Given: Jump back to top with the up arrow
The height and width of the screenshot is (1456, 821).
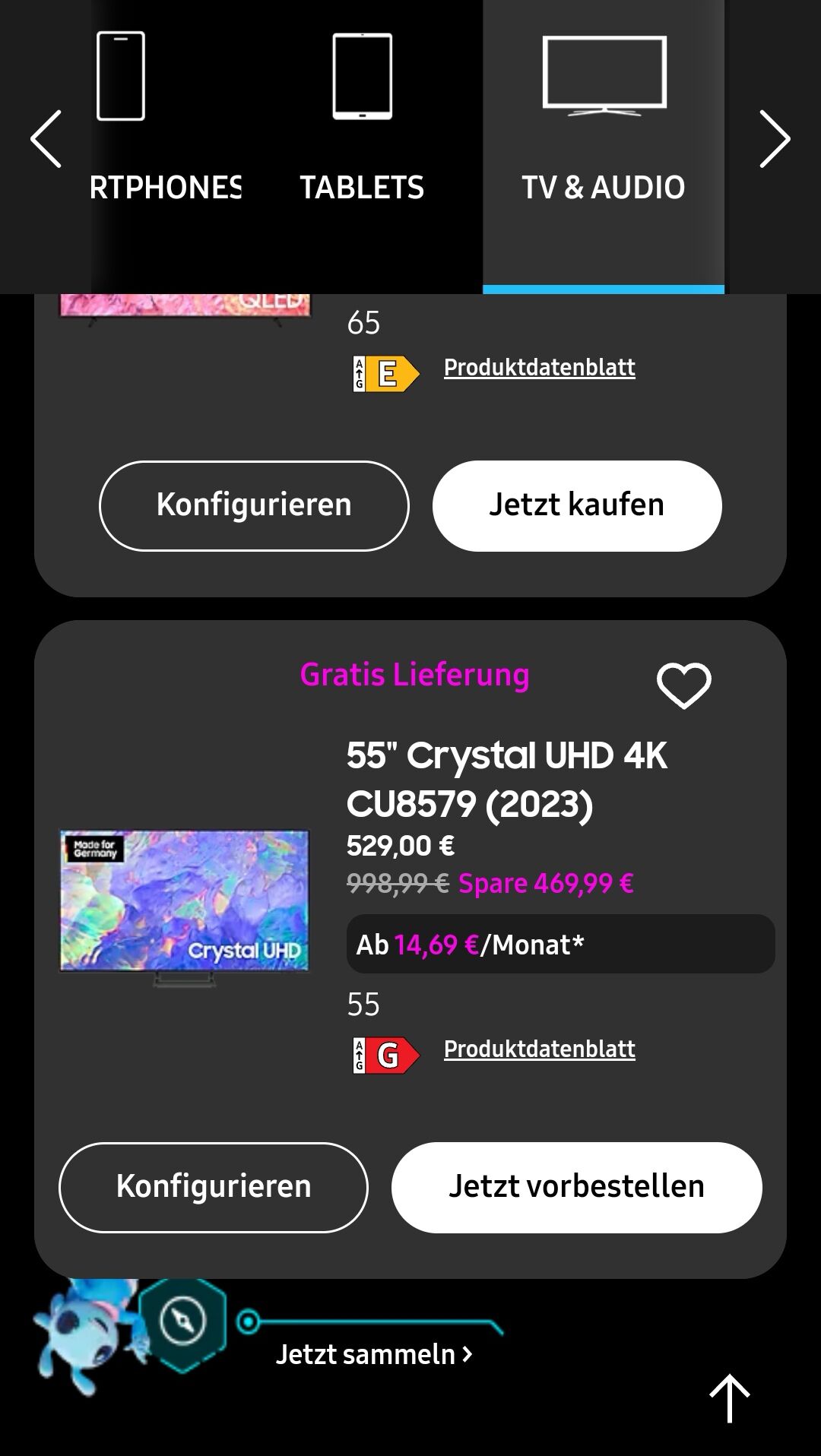Looking at the screenshot, I should pyautogui.click(x=730, y=1397).
